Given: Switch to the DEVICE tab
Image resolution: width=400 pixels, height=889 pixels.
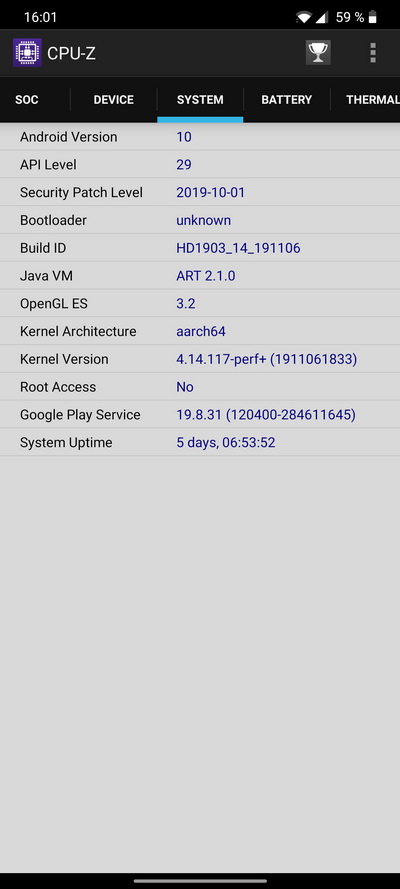Looking at the screenshot, I should [113, 100].
